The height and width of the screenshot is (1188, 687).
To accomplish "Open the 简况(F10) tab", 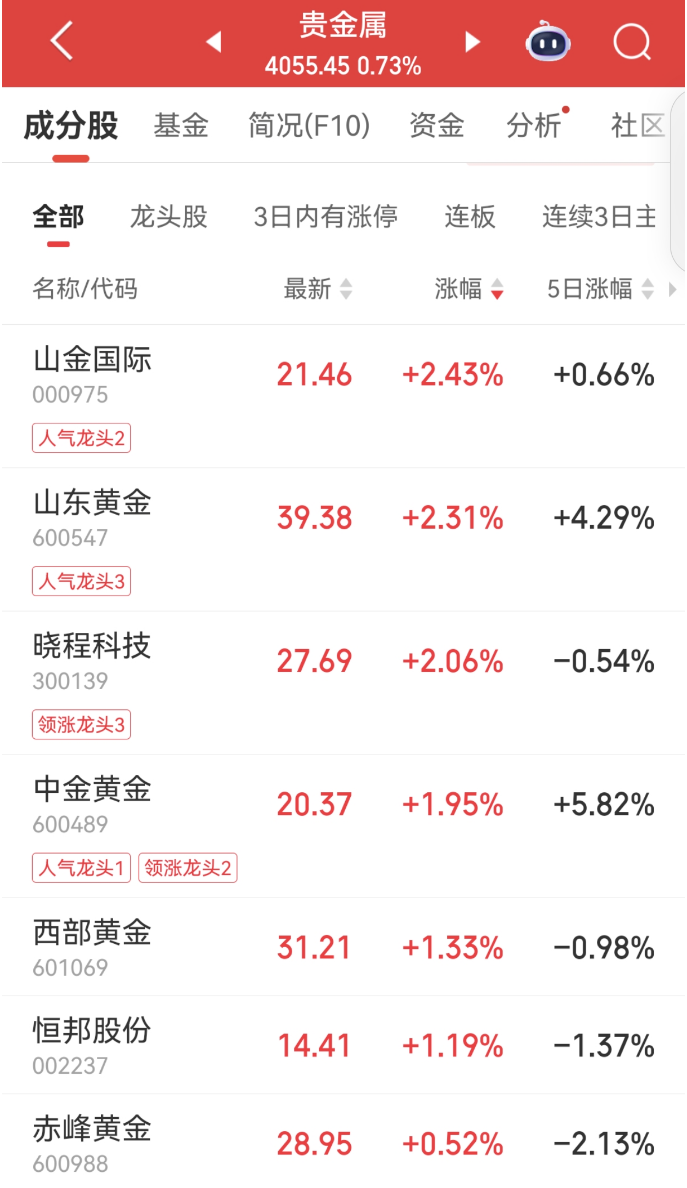I will (x=309, y=126).
